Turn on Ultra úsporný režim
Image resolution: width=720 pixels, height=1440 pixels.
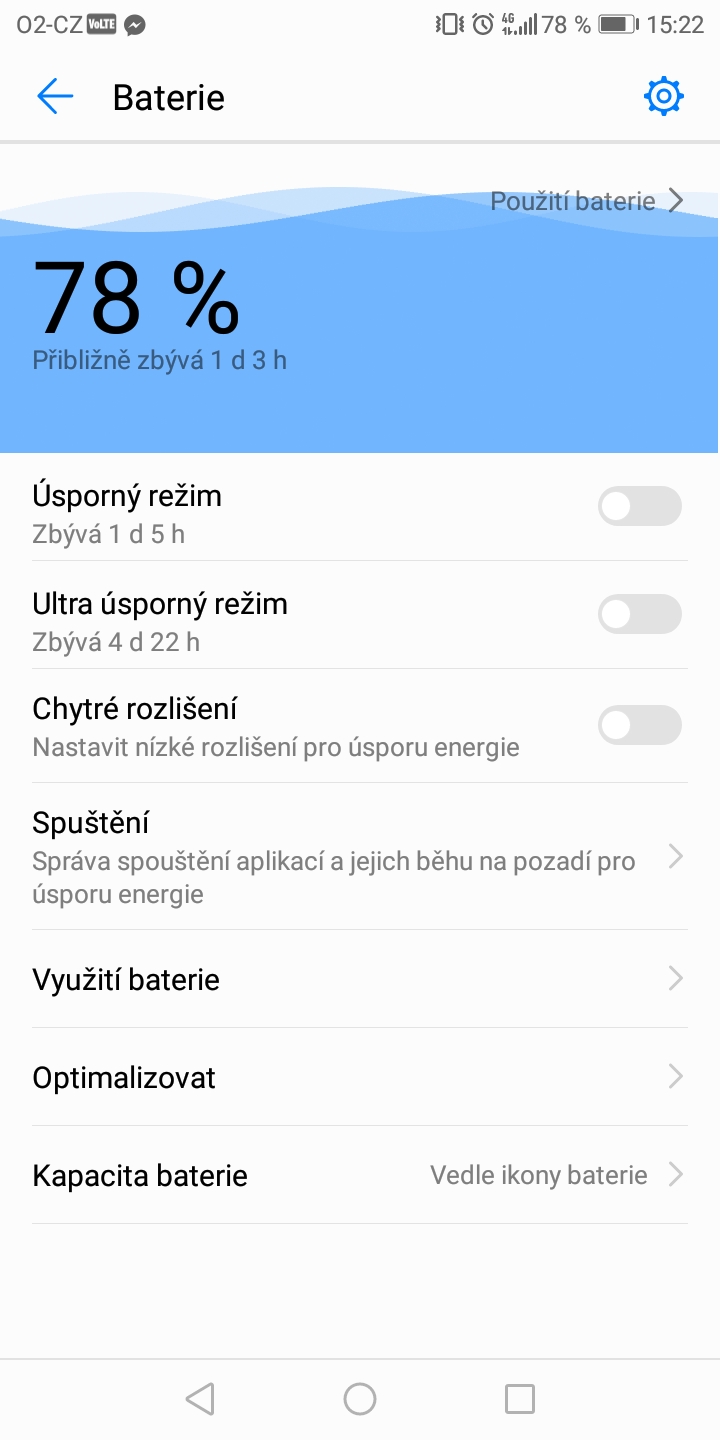click(x=639, y=615)
